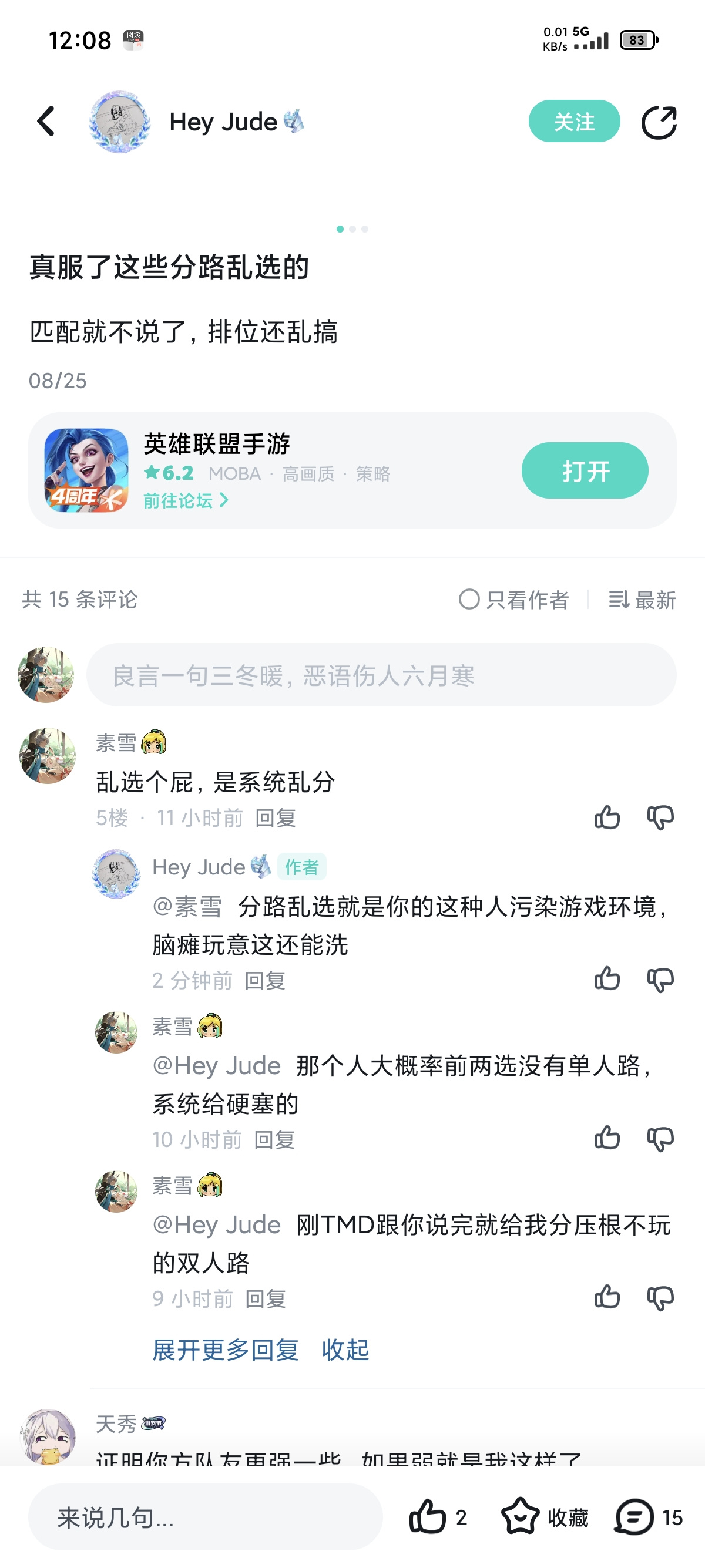Open 英雄联盟手游 with the 打开 button
The image size is (705, 1568).
click(x=585, y=470)
